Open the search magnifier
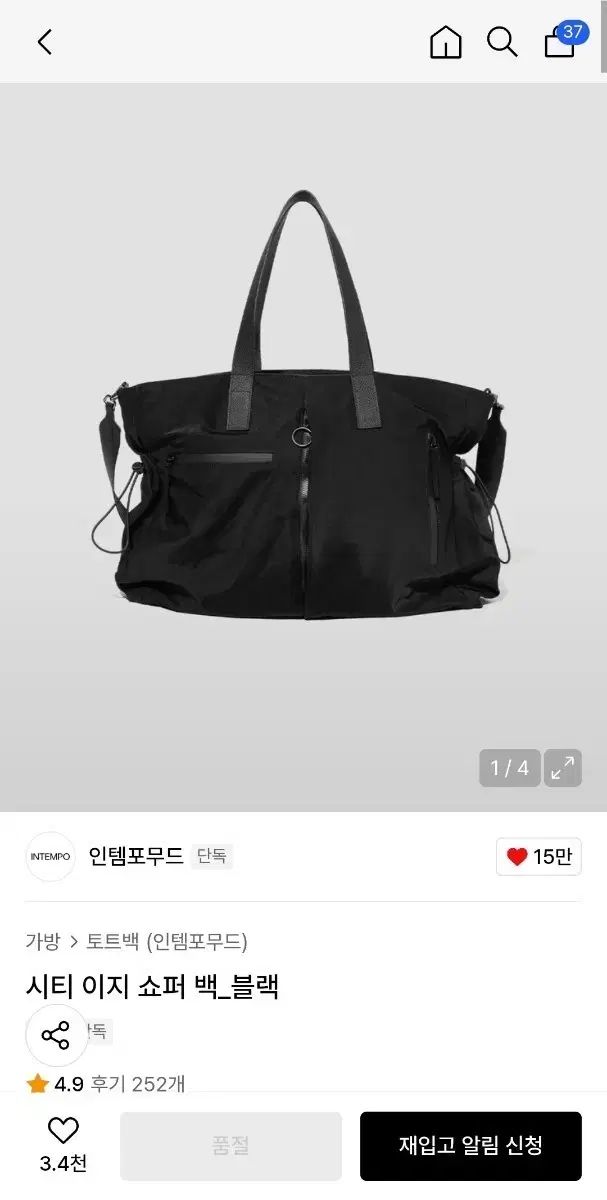Screen dimensions: 607x1200 [x=502, y=42]
